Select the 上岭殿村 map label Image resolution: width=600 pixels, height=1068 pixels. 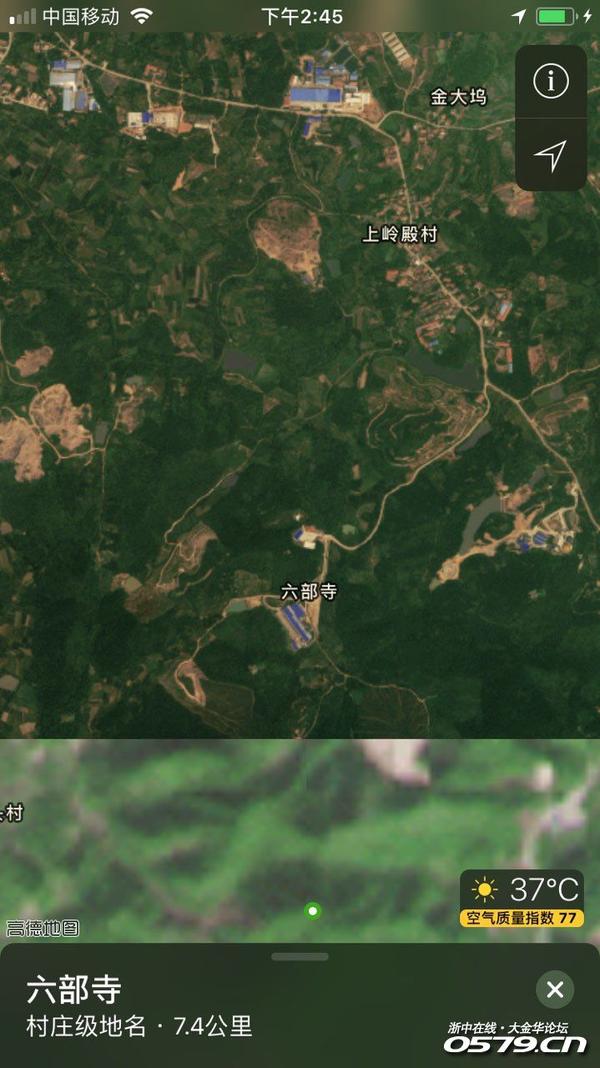(x=400, y=235)
